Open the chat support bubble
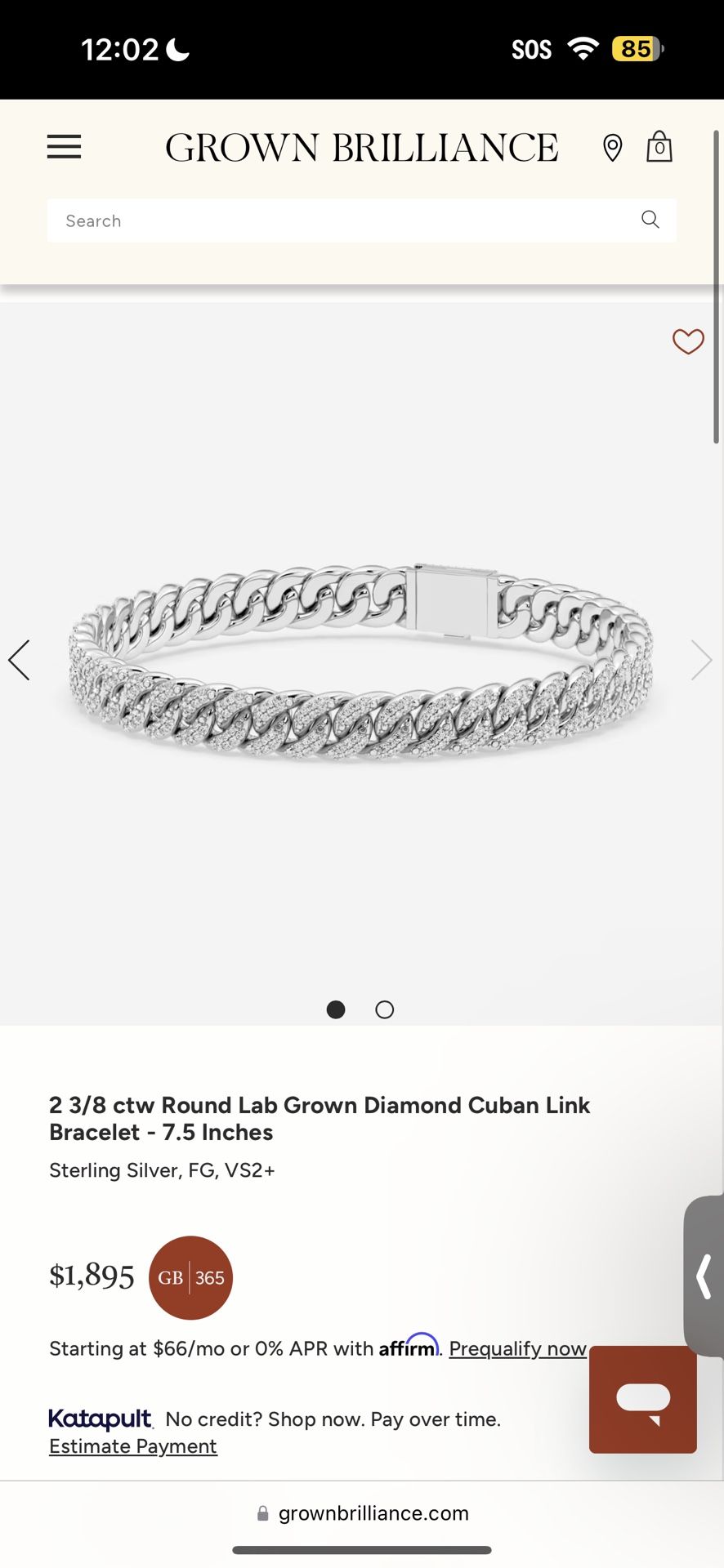This screenshot has height=1568, width=724. click(643, 1400)
